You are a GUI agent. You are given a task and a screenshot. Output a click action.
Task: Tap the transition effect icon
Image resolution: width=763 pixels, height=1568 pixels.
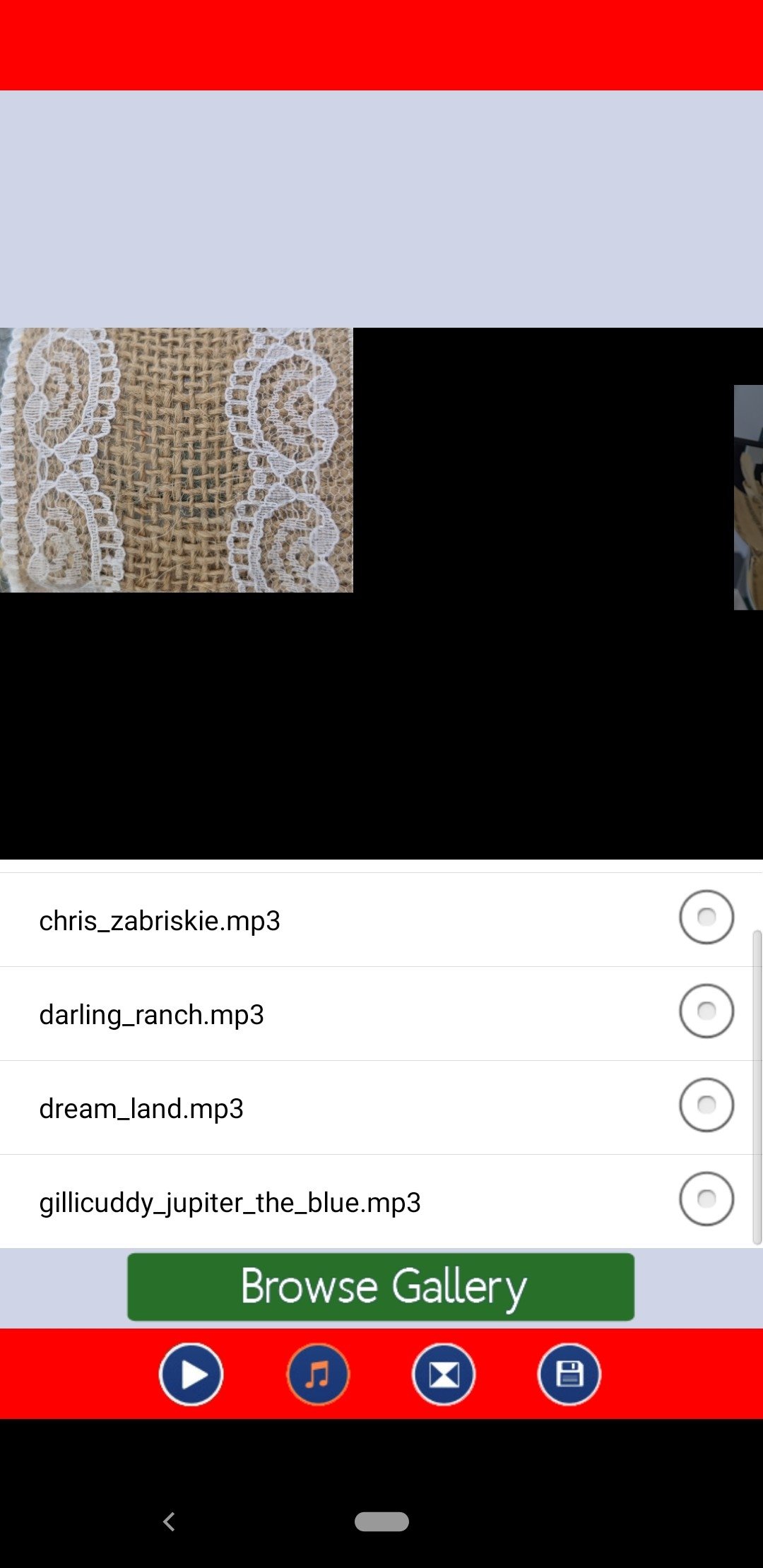coord(444,1374)
